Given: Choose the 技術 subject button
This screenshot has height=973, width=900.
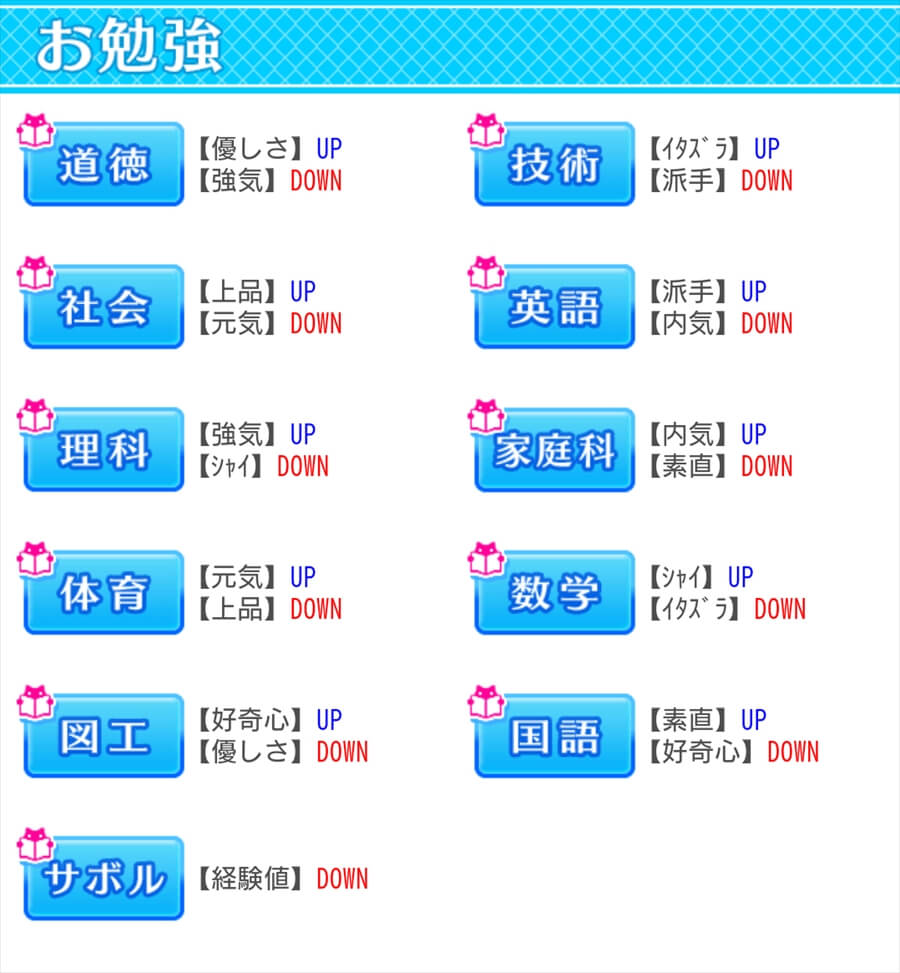Looking at the screenshot, I should point(554,164).
